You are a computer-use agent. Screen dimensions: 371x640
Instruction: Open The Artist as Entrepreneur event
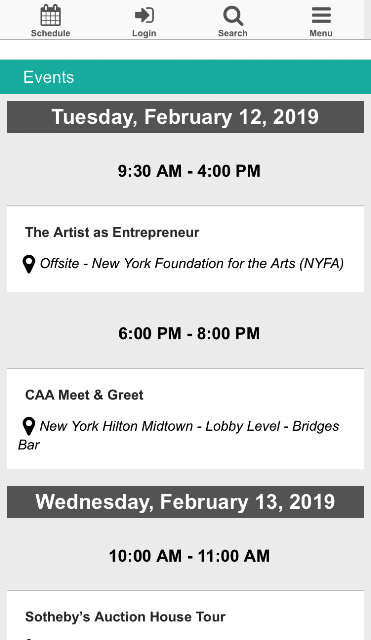pyautogui.click(x=185, y=249)
